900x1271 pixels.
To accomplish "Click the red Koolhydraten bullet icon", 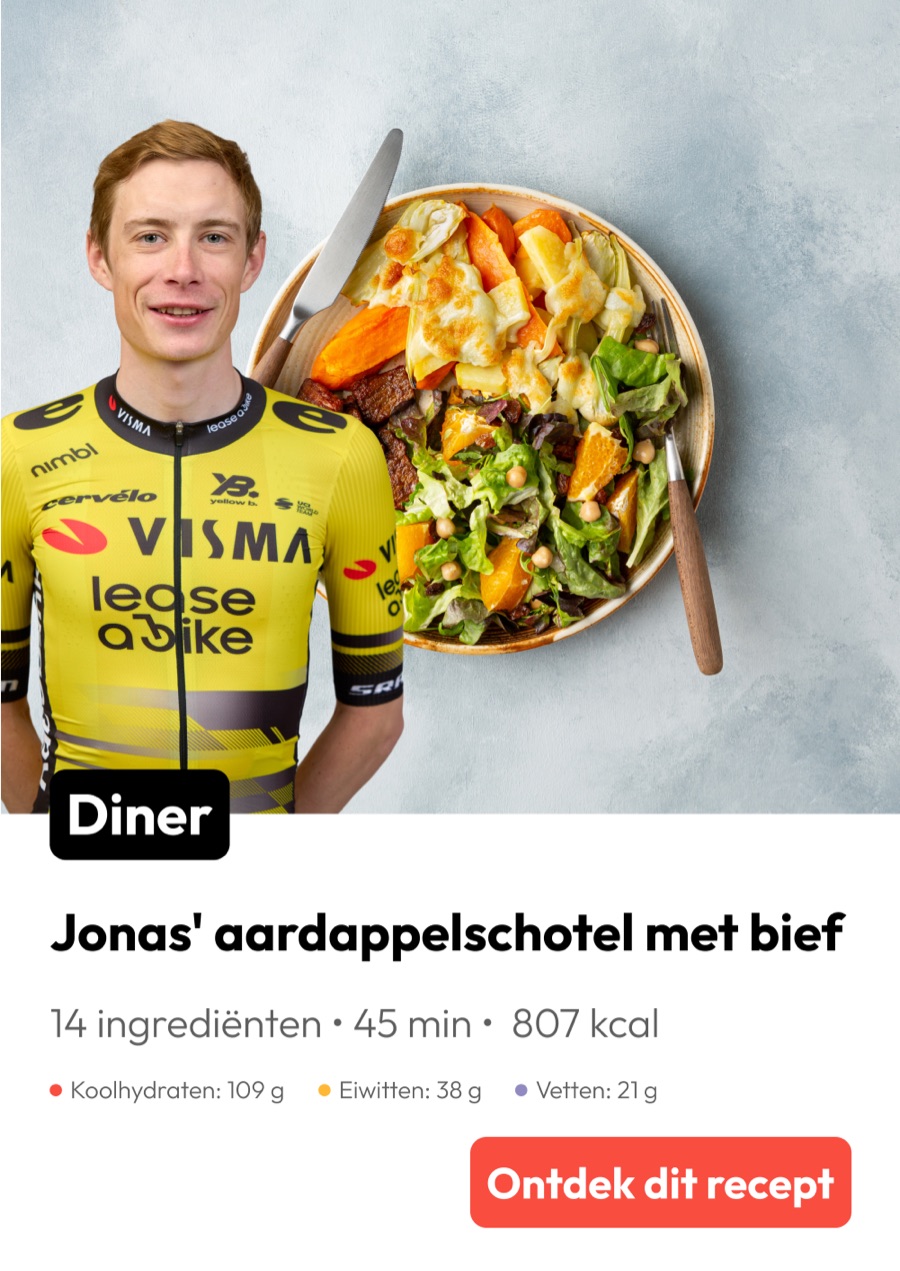I will 58,1090.
